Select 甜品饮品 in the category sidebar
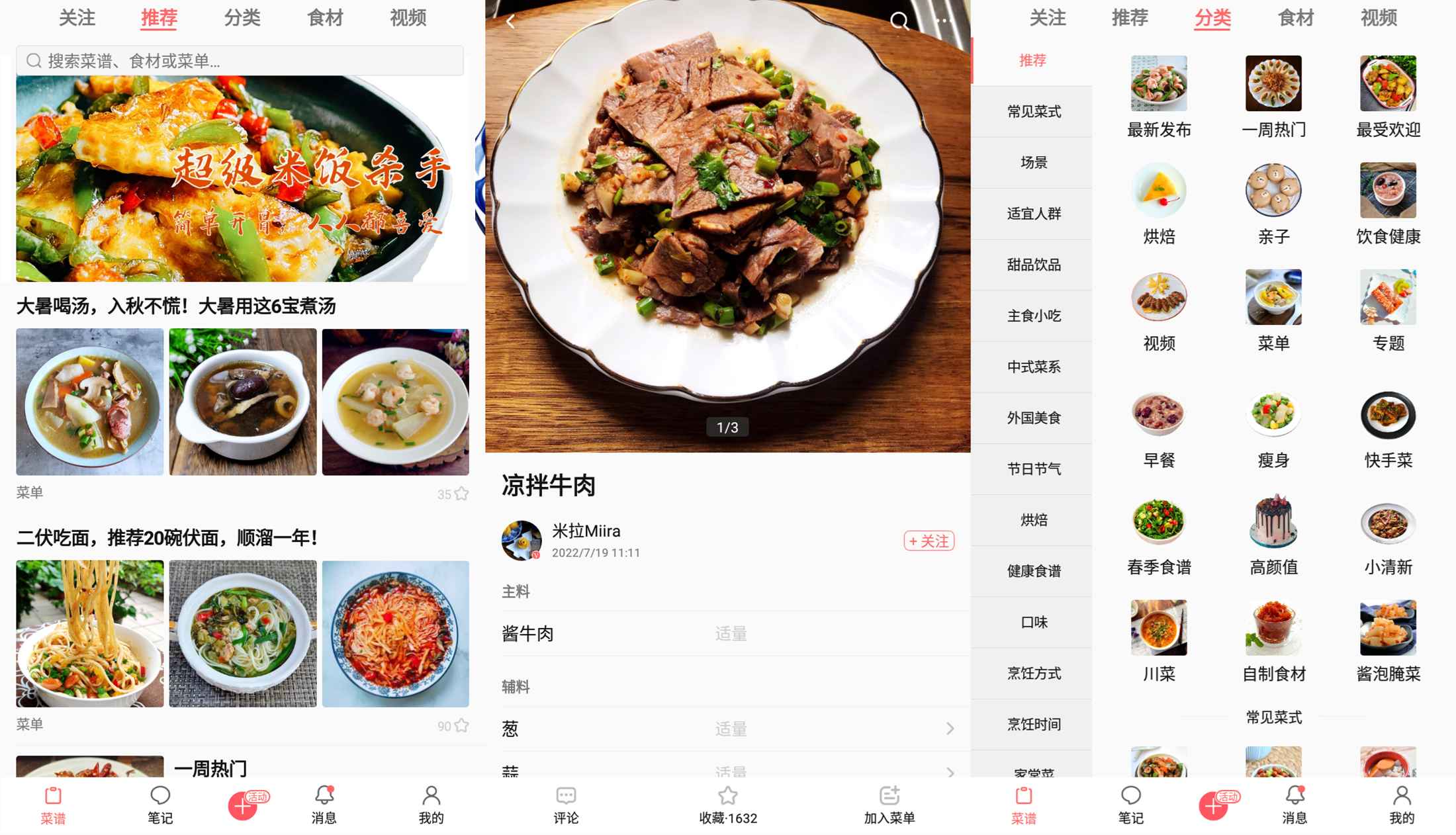Viewport: 1456px width, 835px height. coord(1033,265)
